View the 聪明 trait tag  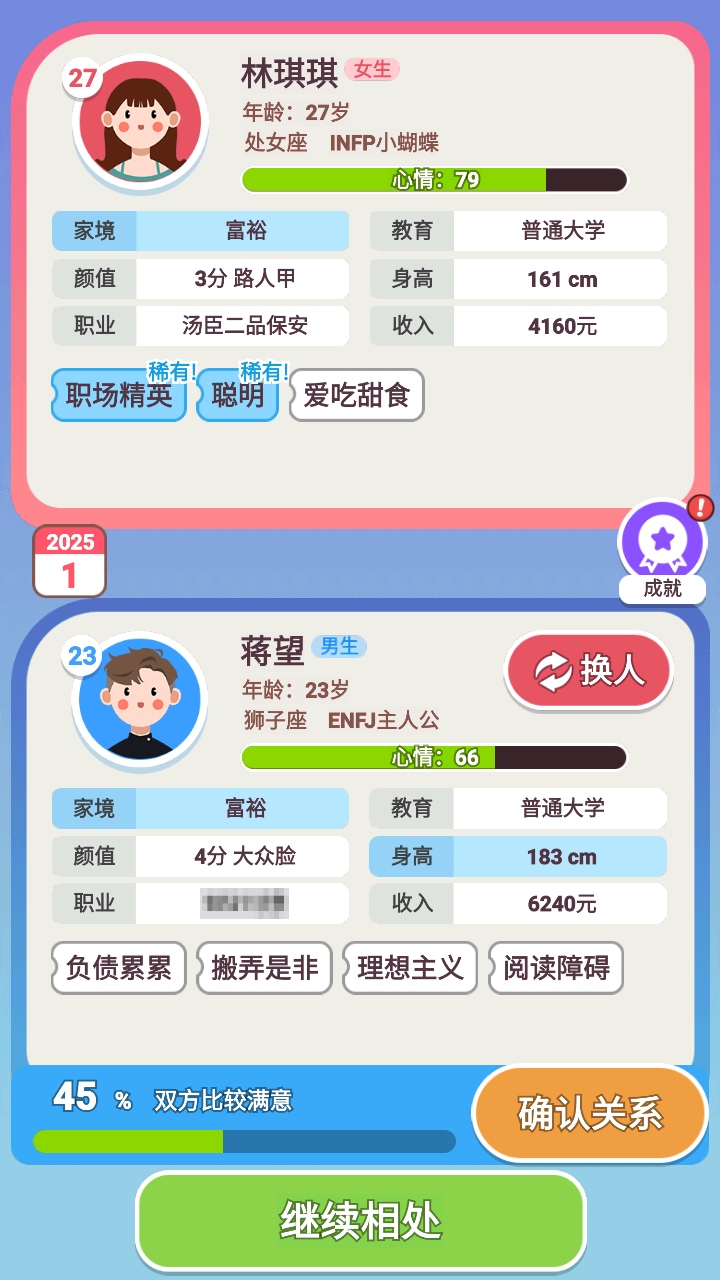pos(238,396)
